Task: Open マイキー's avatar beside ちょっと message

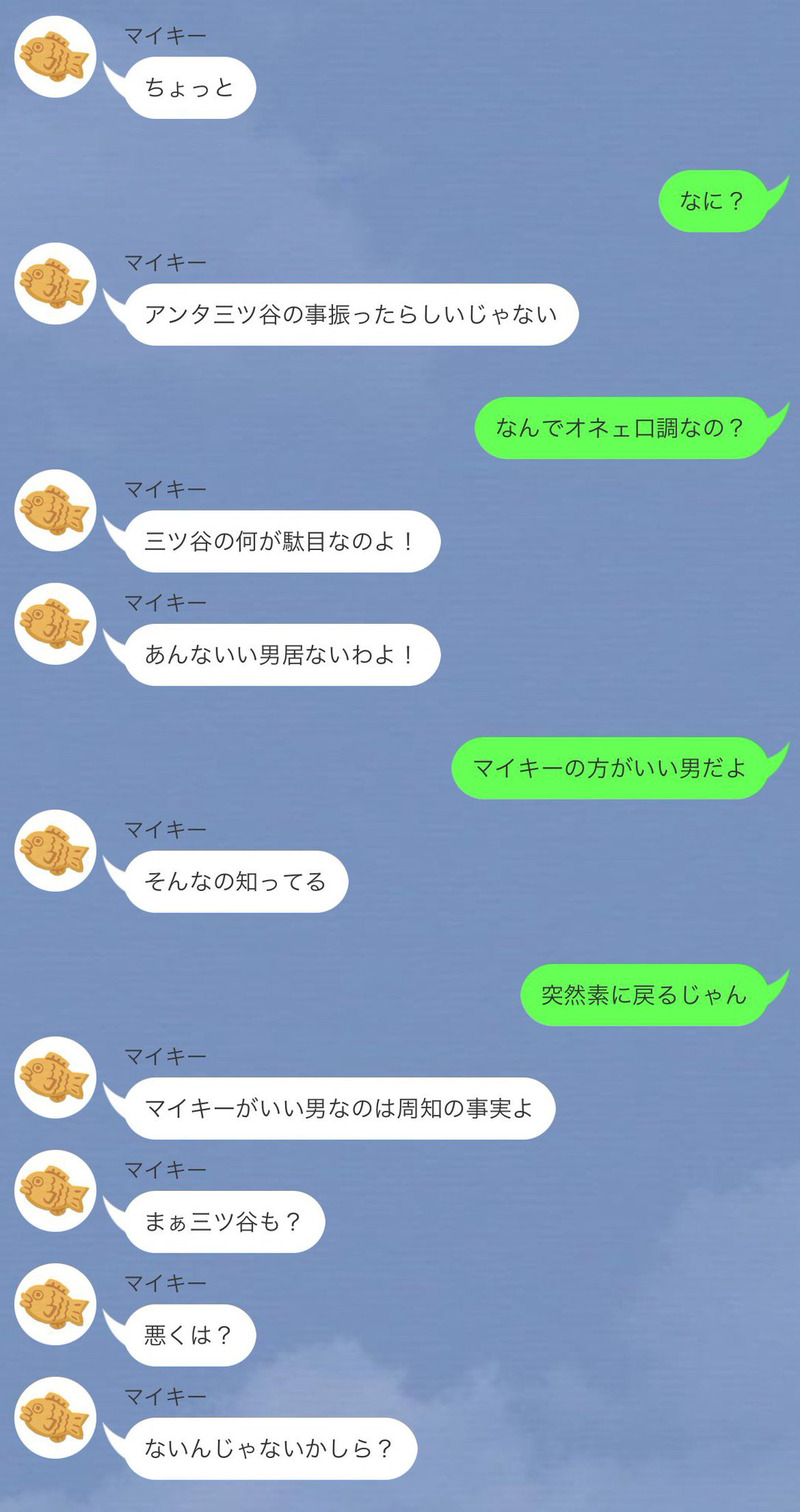Action: click(x=55, y=57)
